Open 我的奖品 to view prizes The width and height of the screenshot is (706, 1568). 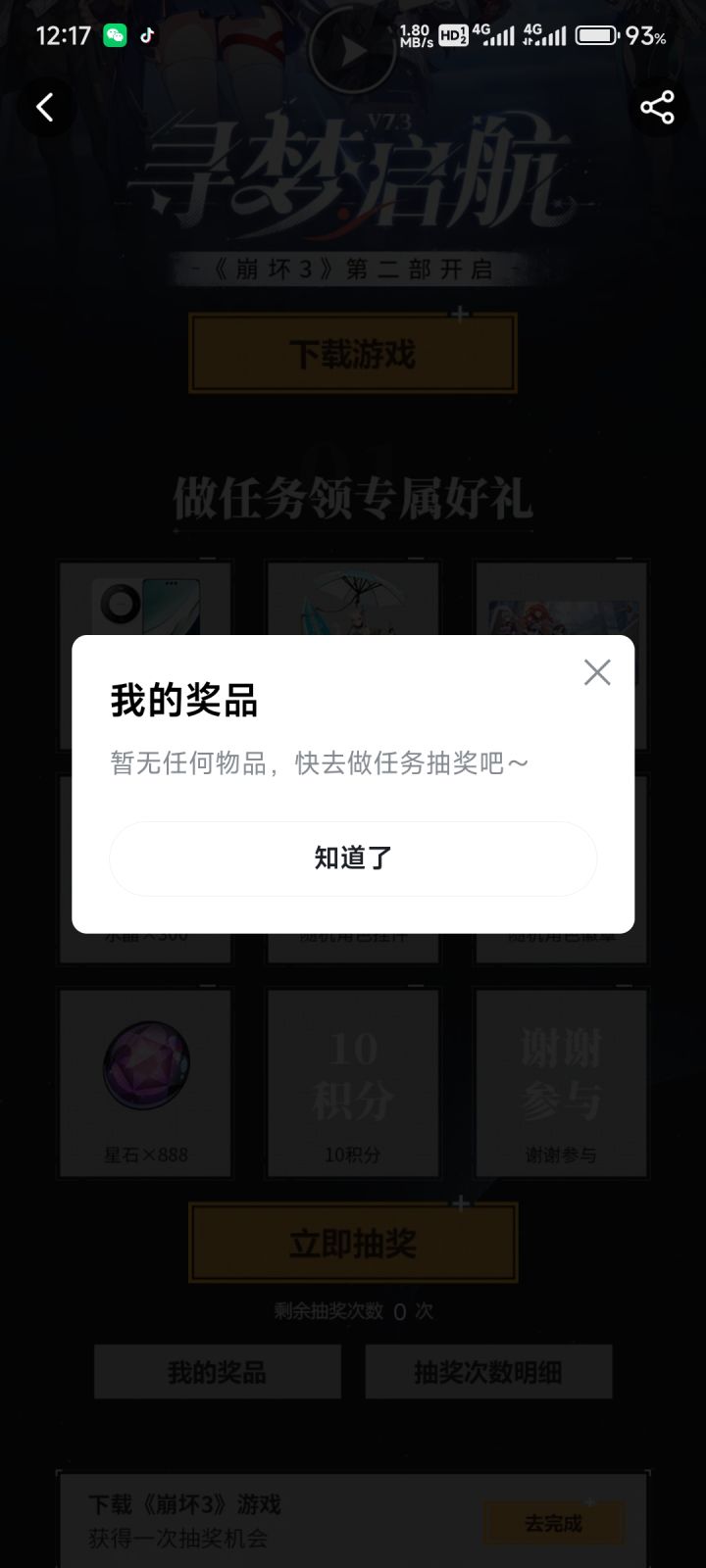(x=216, y=1372)
